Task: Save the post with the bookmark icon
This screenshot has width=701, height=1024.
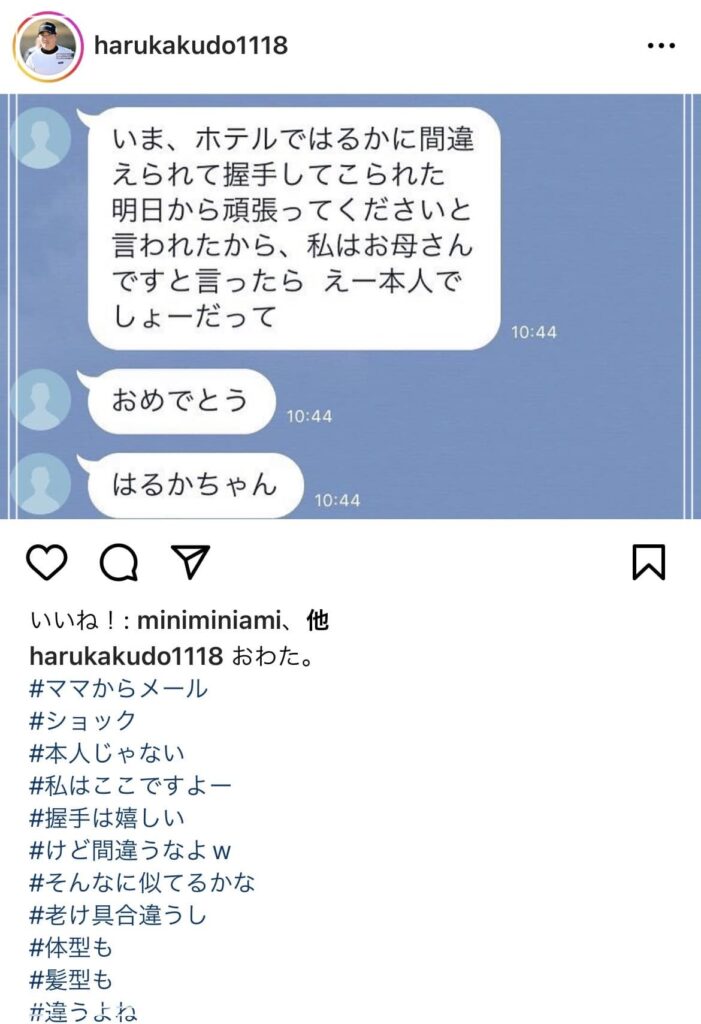Action: click(649, 563)
